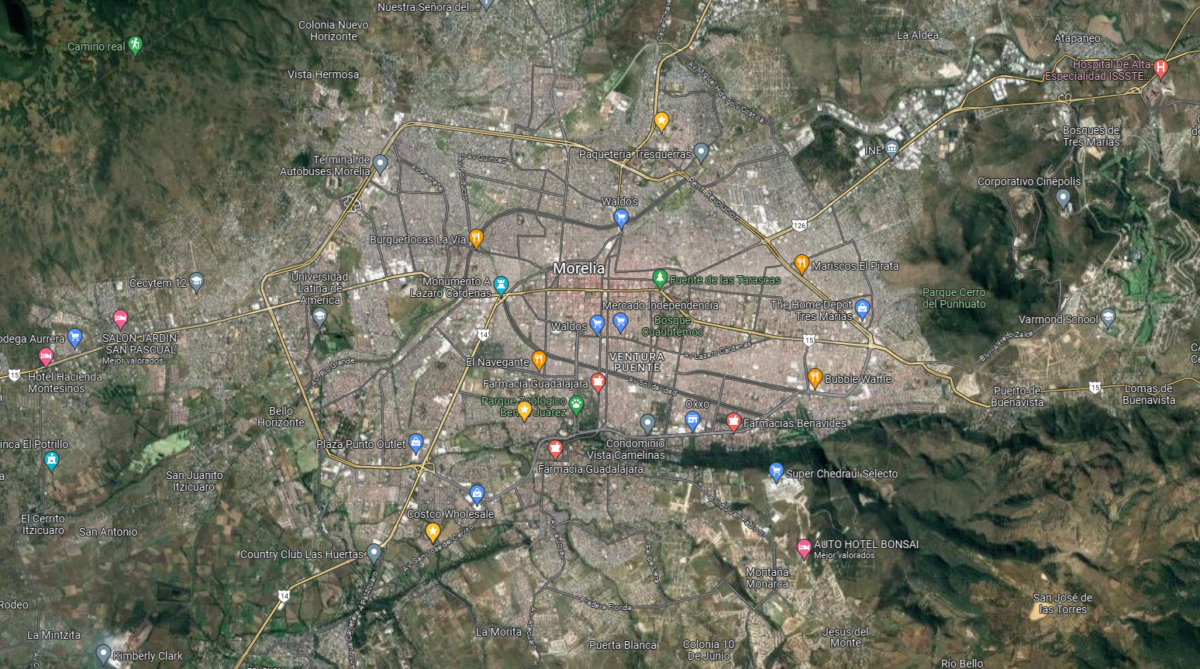Open the AUTO HOTEL BONSAI marker

(803, 547)
